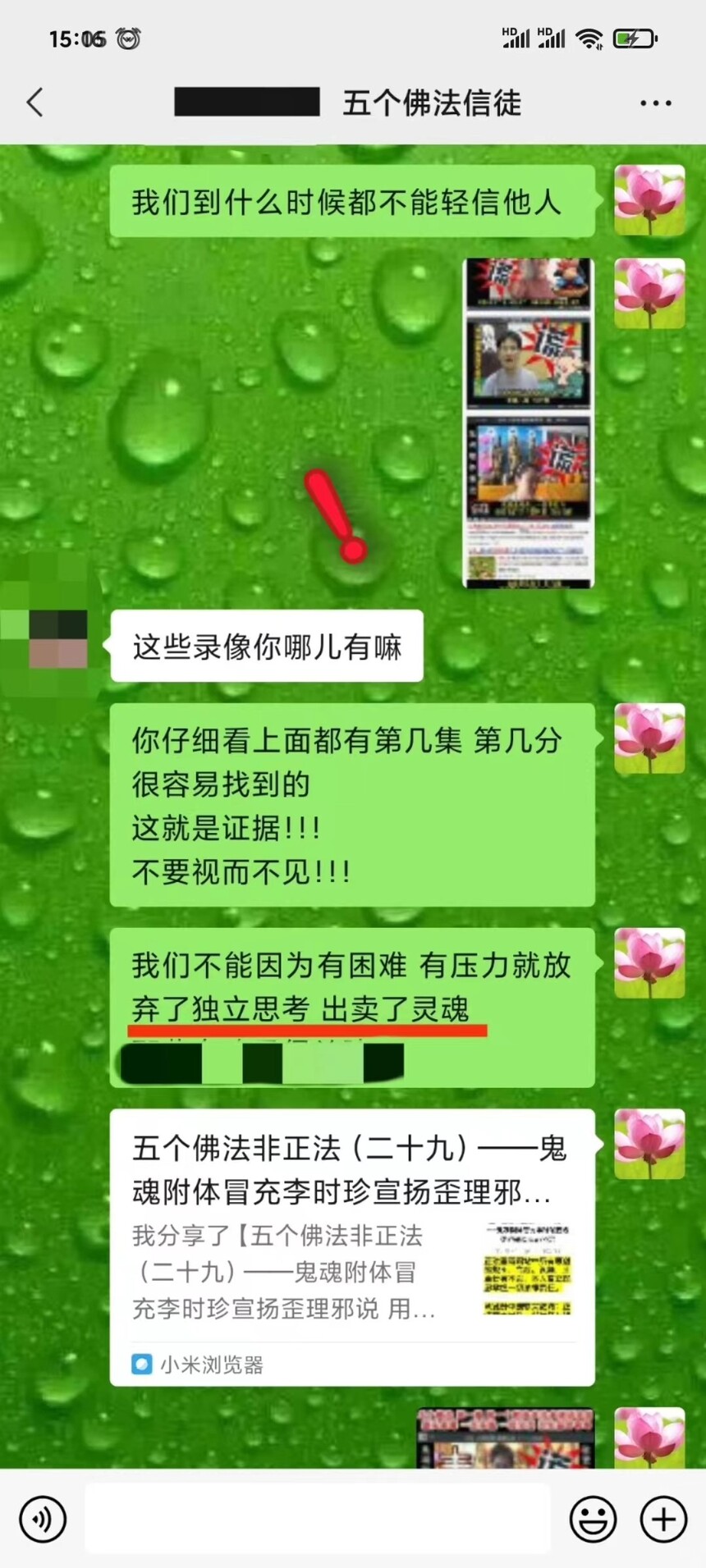Open the shared 五个佛法非正法 article card
Screen dimensions: 706x1568
[352, 1247]
